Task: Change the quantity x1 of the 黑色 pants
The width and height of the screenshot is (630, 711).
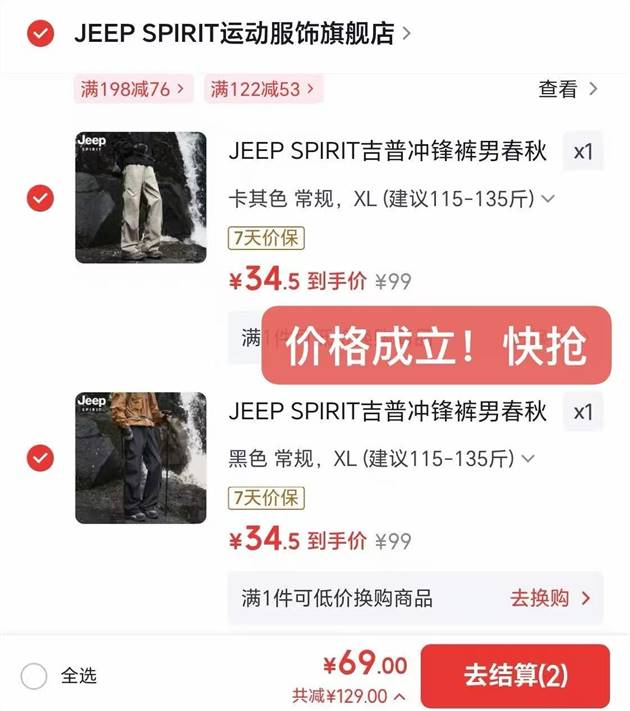Action: 583,412
